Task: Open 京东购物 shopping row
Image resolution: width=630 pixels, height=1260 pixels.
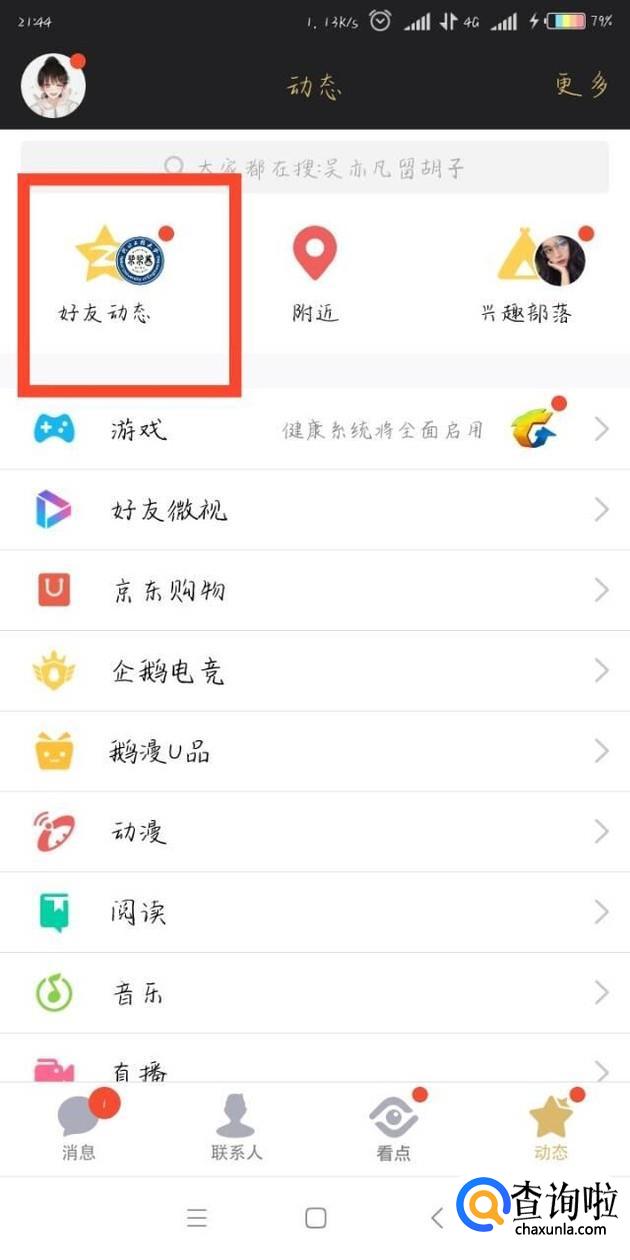Action: click(x=315, y=590)
